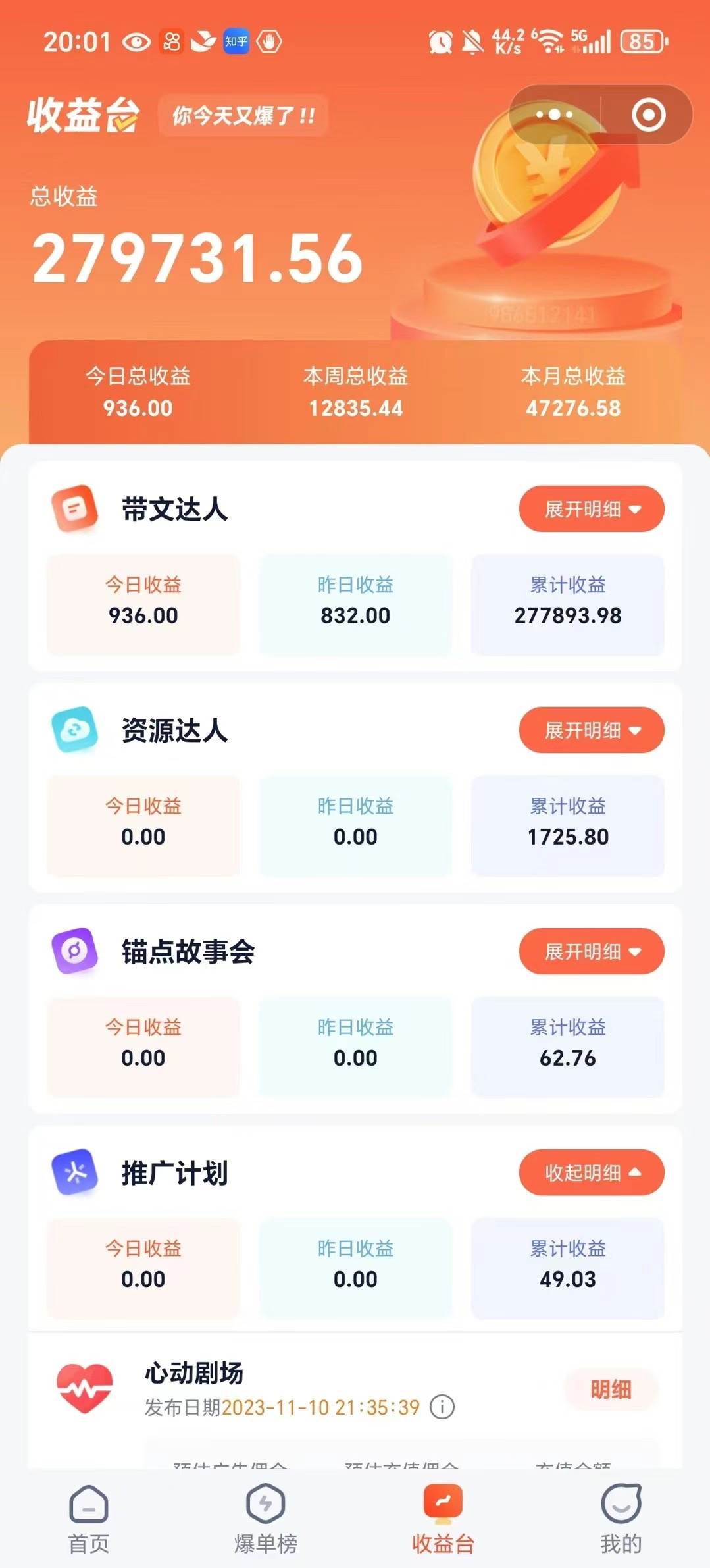Tap the total earnings amount 279731.56
Screen dimensions: 710x1568
[x=199, y=259]
